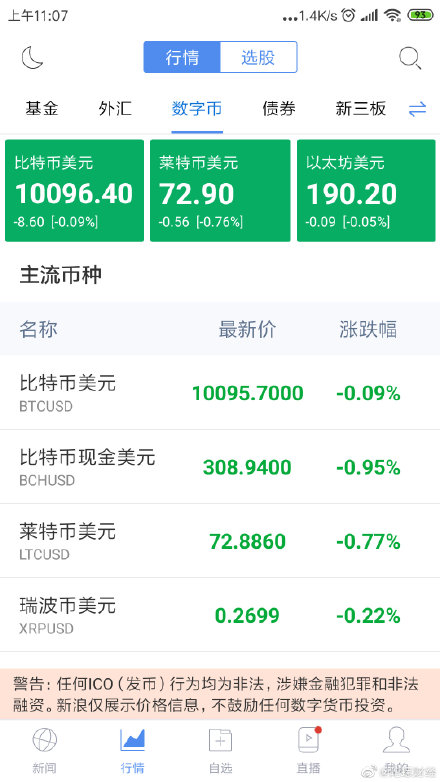
Task: Switch to the 直播 bottom tab
Action: [x=309, y=750]
